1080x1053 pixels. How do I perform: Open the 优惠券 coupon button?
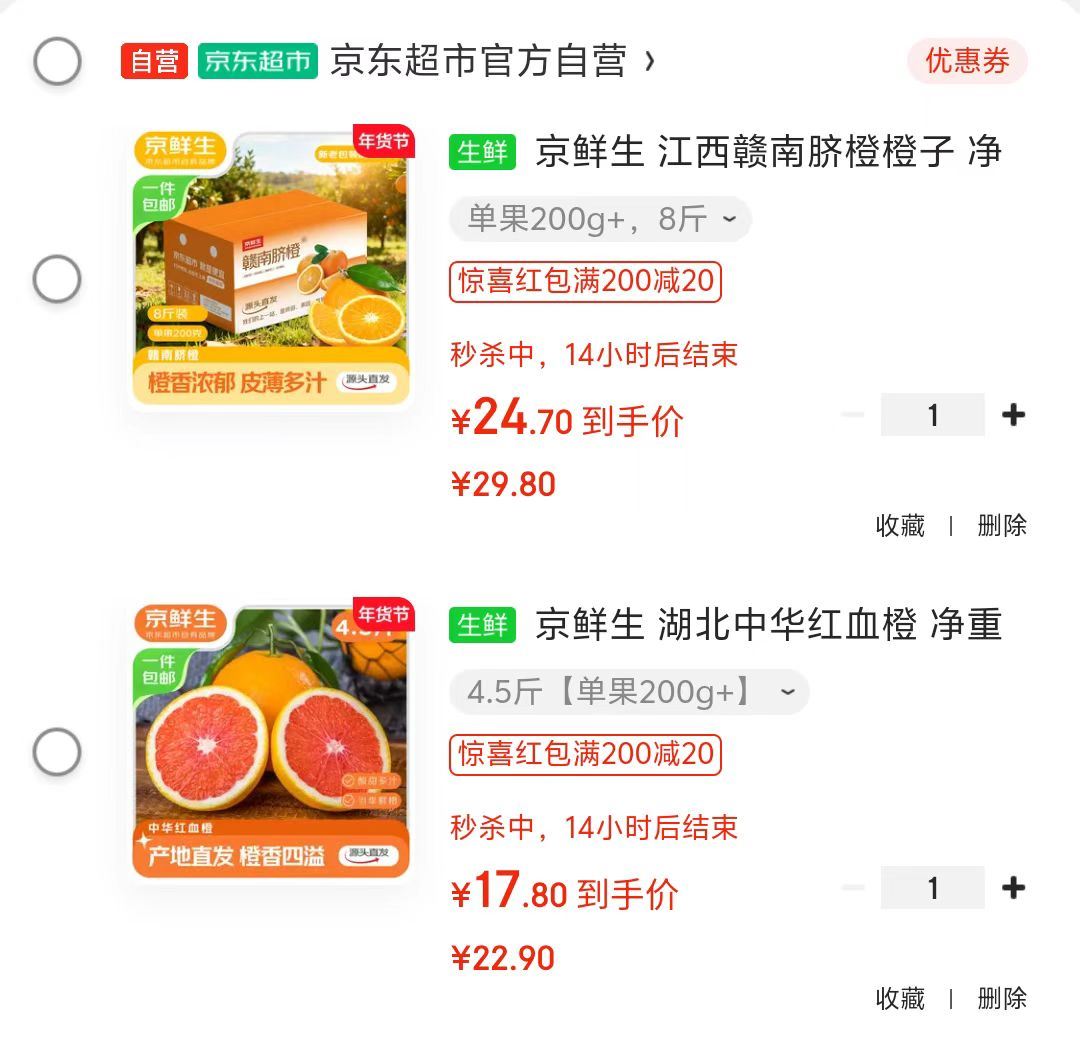(966, 61)
